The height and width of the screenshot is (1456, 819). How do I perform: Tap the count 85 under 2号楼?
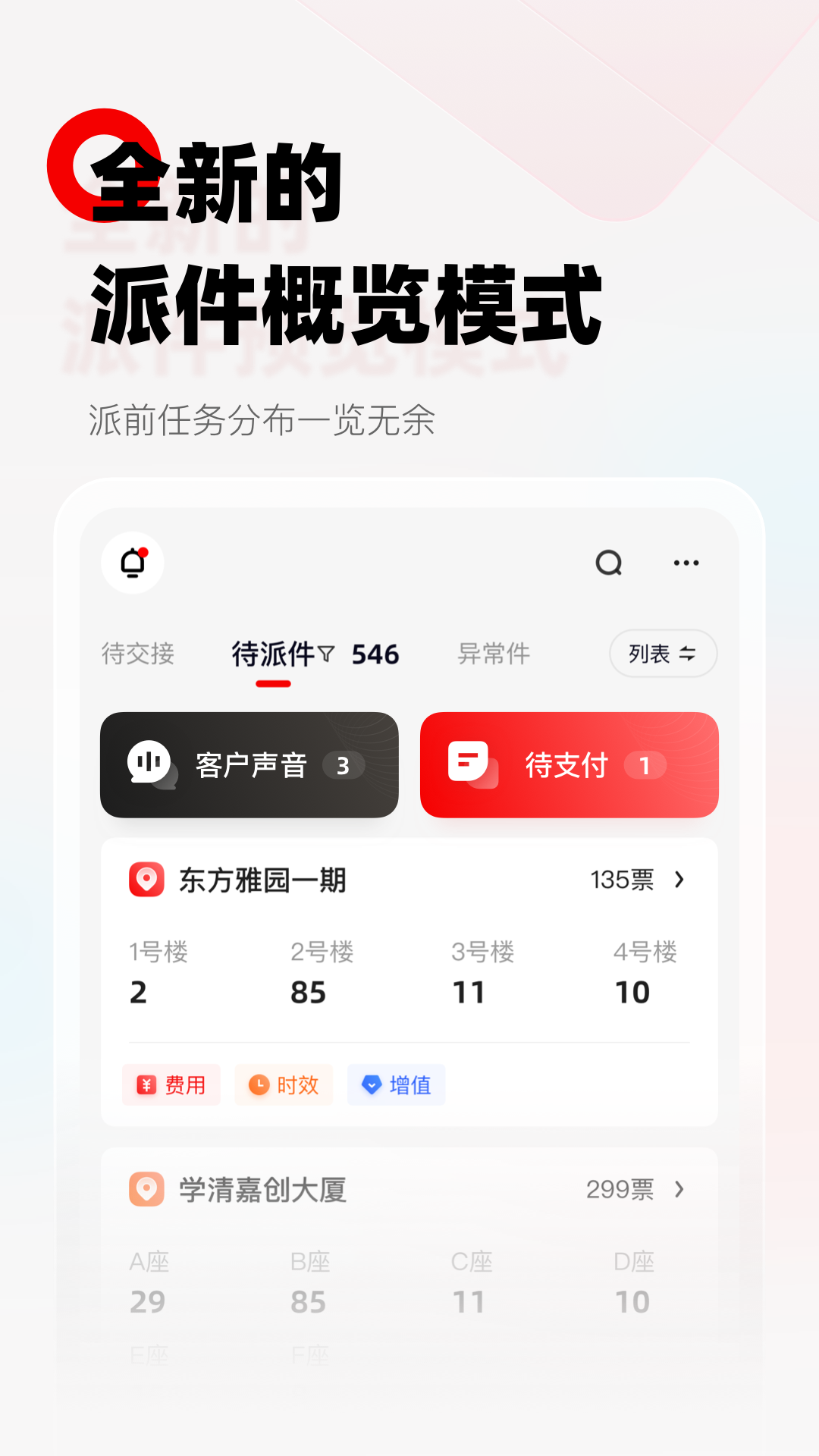[309, 991]
